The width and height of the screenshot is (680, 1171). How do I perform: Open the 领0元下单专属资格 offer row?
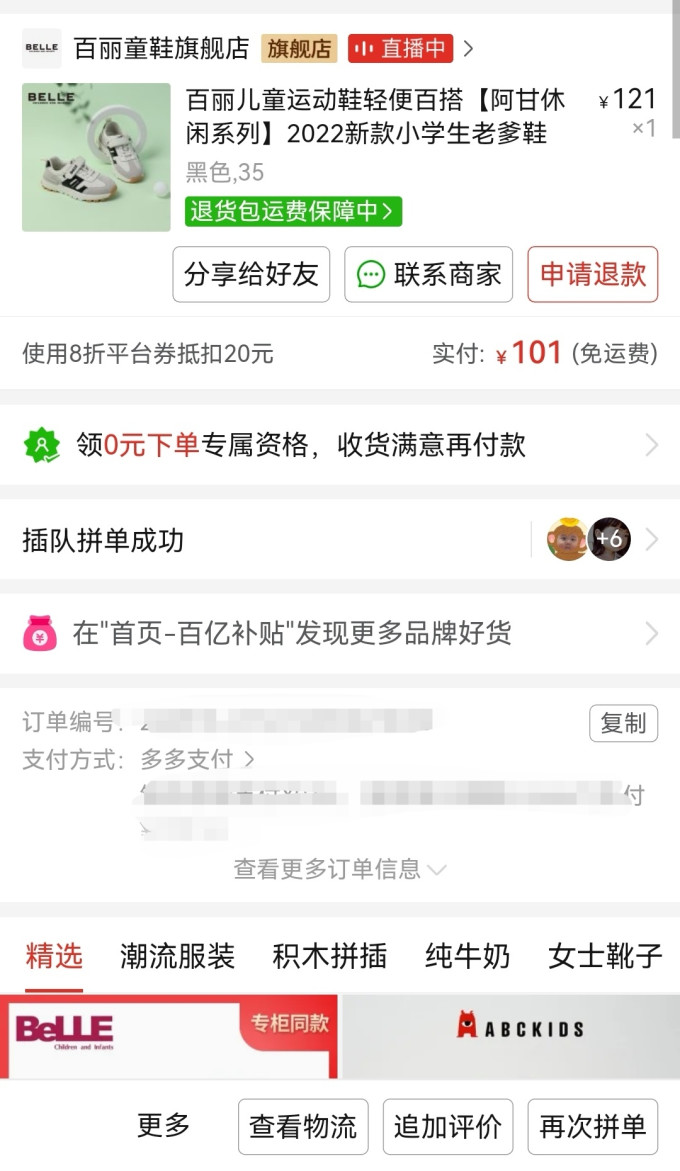340,445
